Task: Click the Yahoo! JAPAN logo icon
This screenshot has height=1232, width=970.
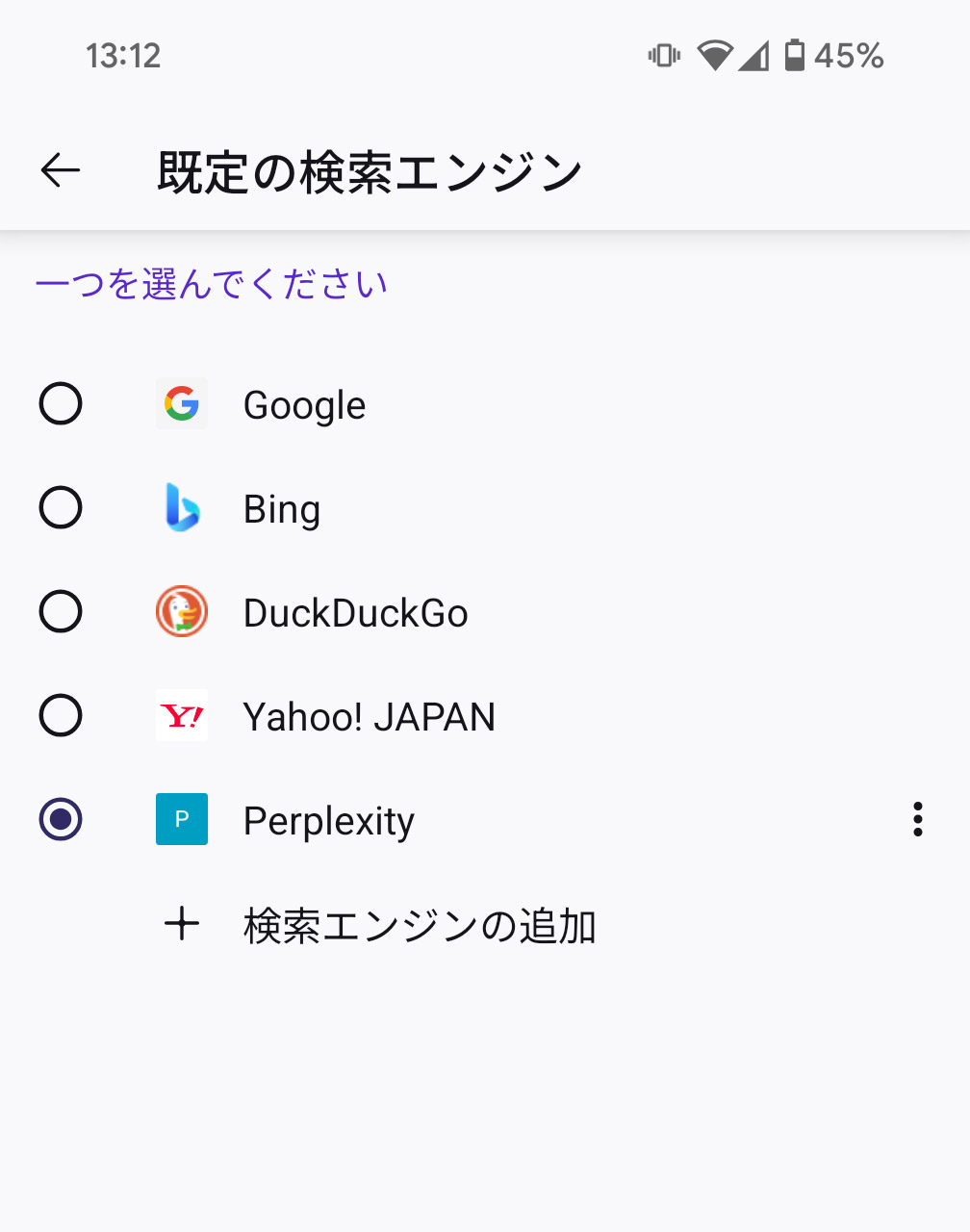Action: pyautogui.click(x=182, y=716)
